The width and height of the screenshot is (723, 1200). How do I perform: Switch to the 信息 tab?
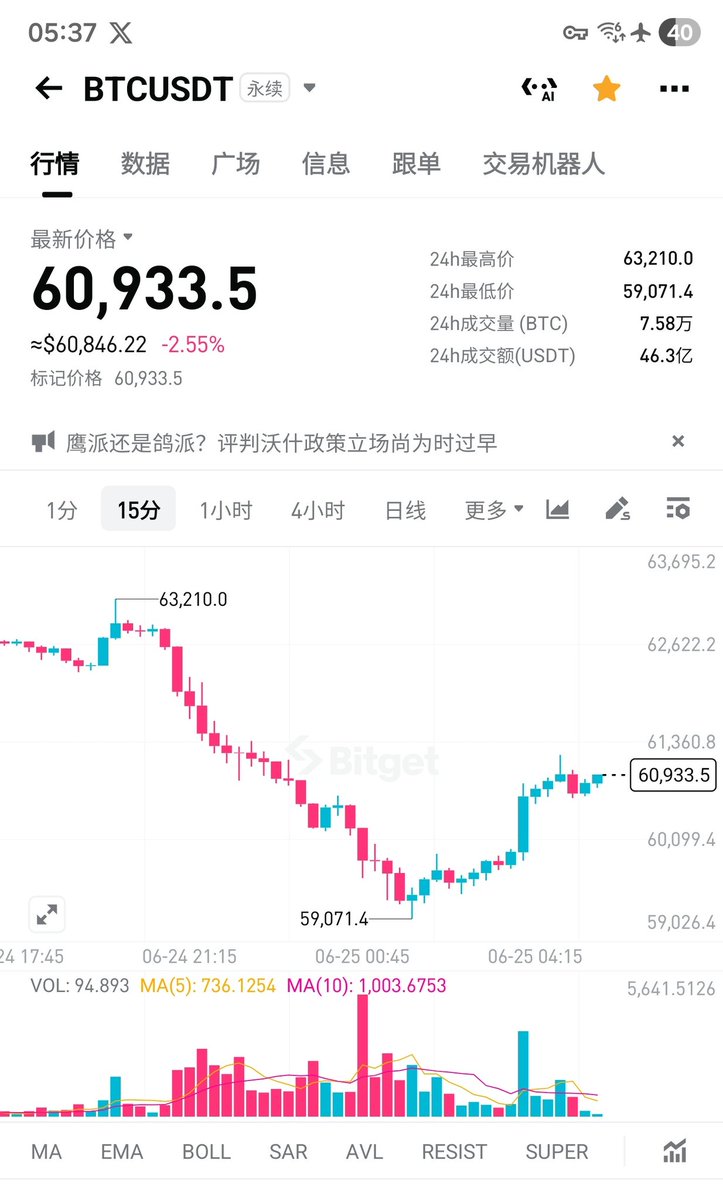tap(326, 163)
